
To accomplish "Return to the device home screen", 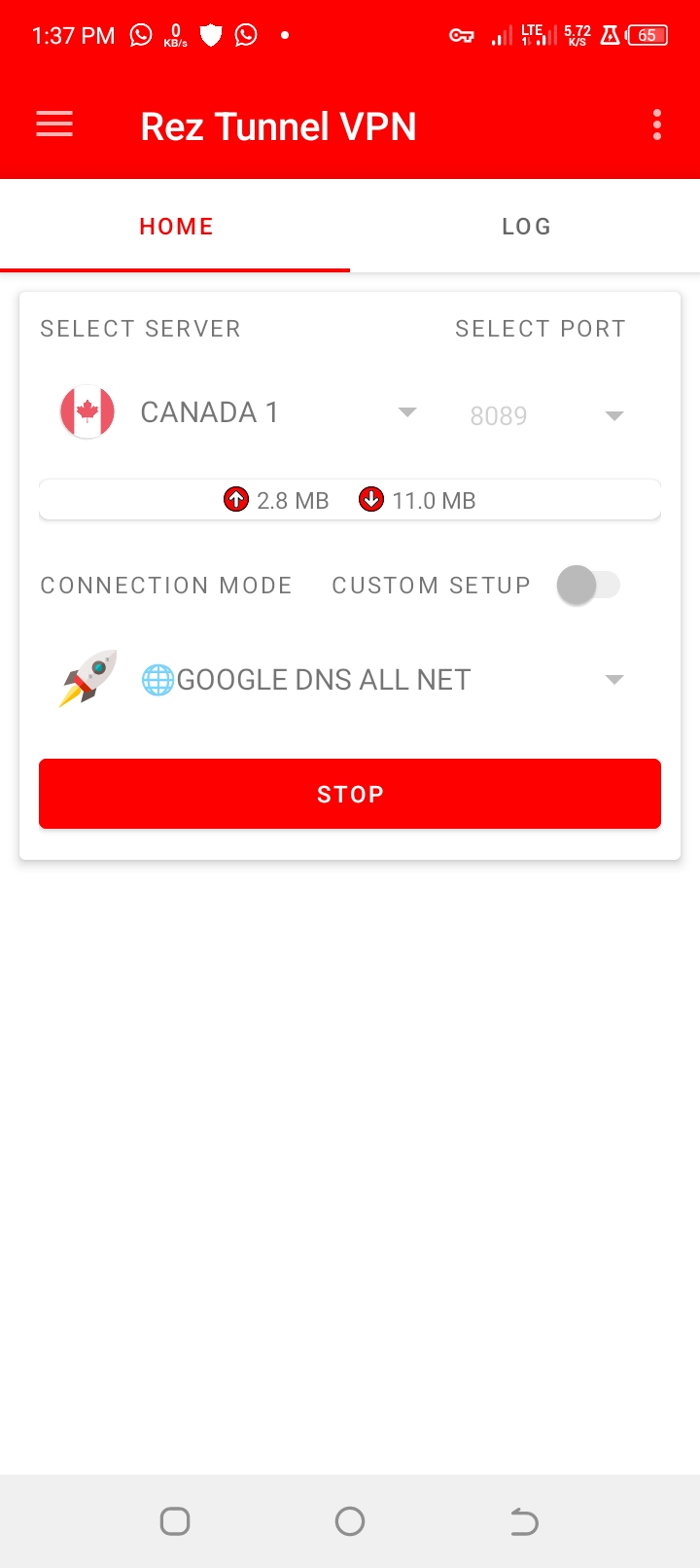I will pos(350,1521).
